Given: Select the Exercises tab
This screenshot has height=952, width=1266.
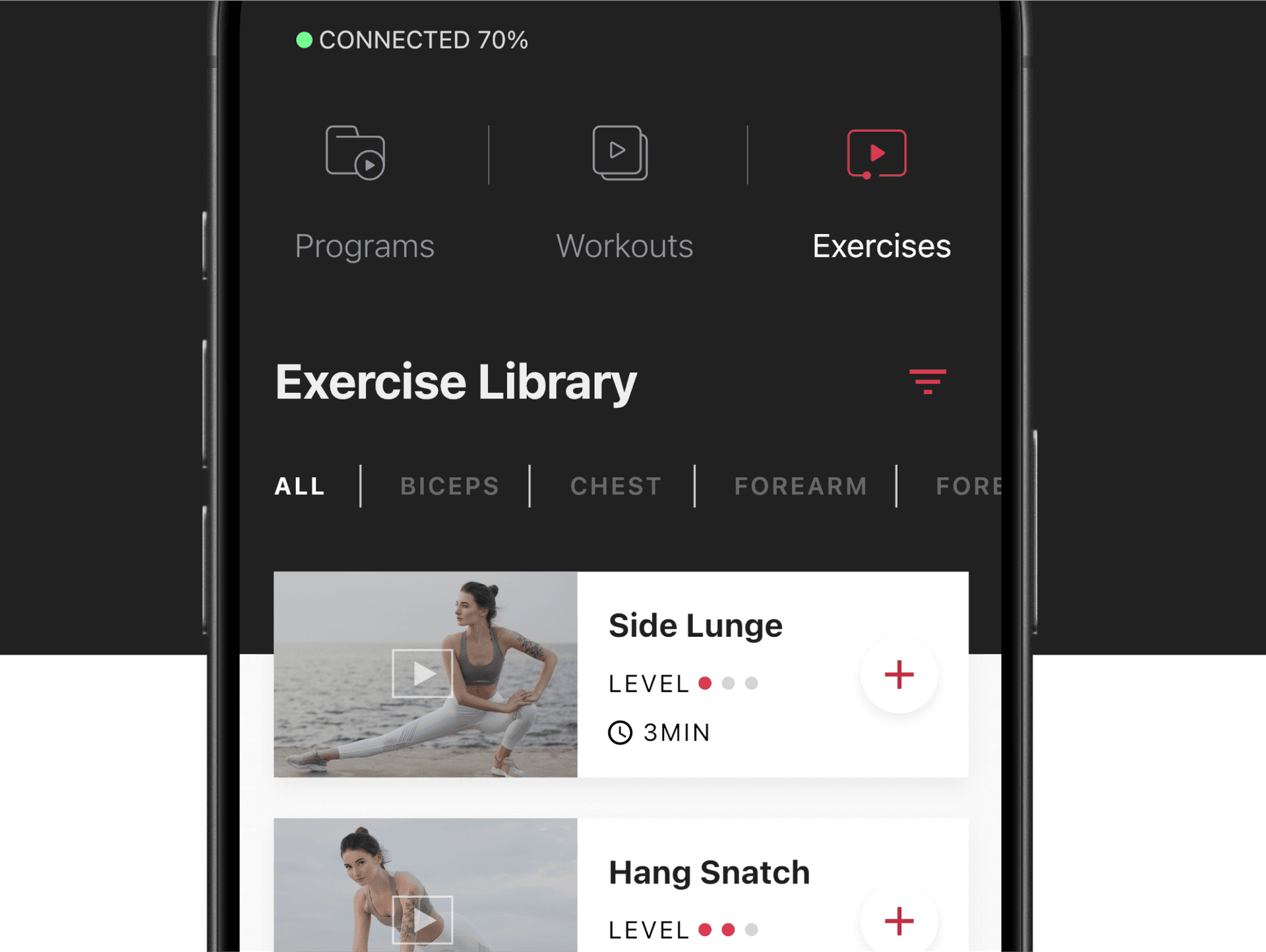Looking at the screenshot, I should (x=880, y=193).
